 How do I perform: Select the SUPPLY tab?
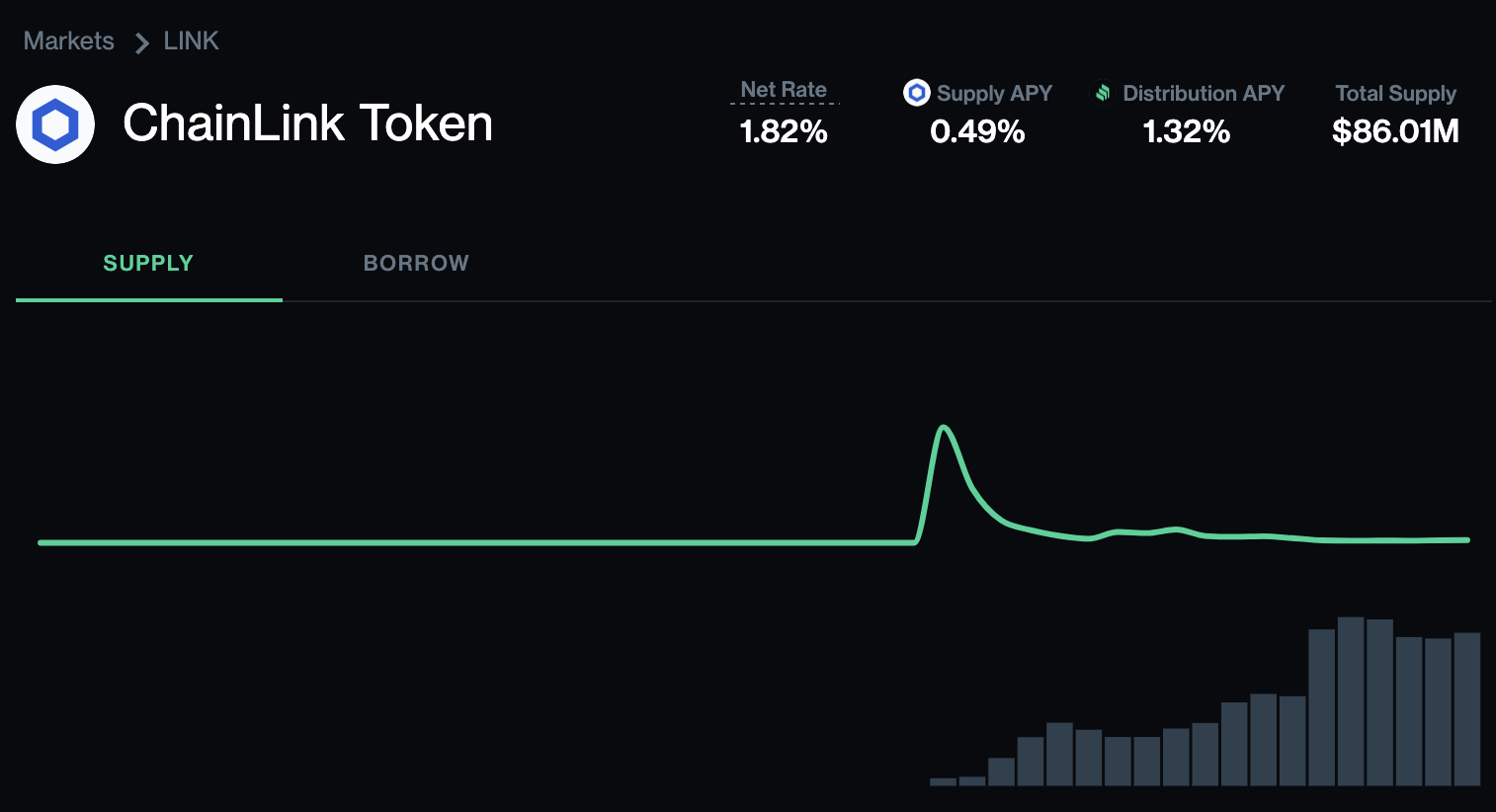pyautogui.click(x=148, y=264)
